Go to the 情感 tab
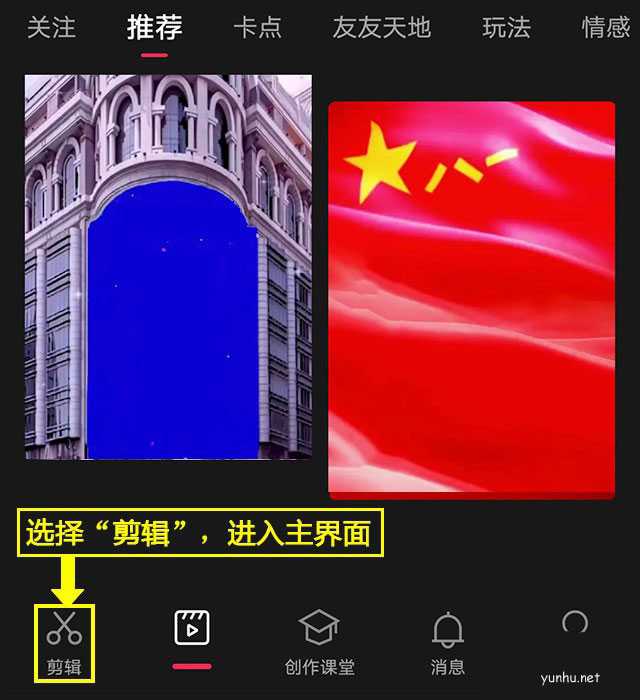 tap(606, 28)
